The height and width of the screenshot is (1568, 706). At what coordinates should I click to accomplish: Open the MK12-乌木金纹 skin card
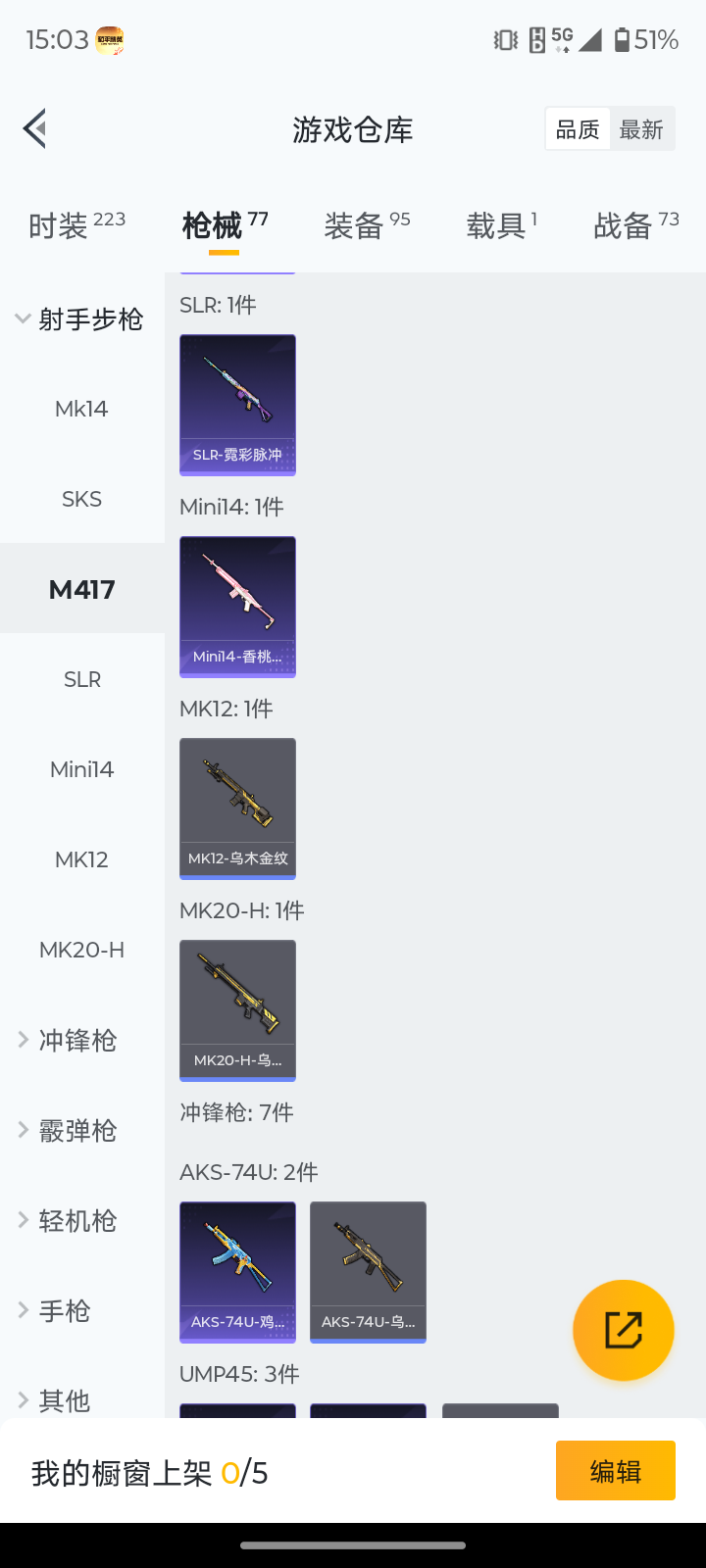(x=237, y=808)
